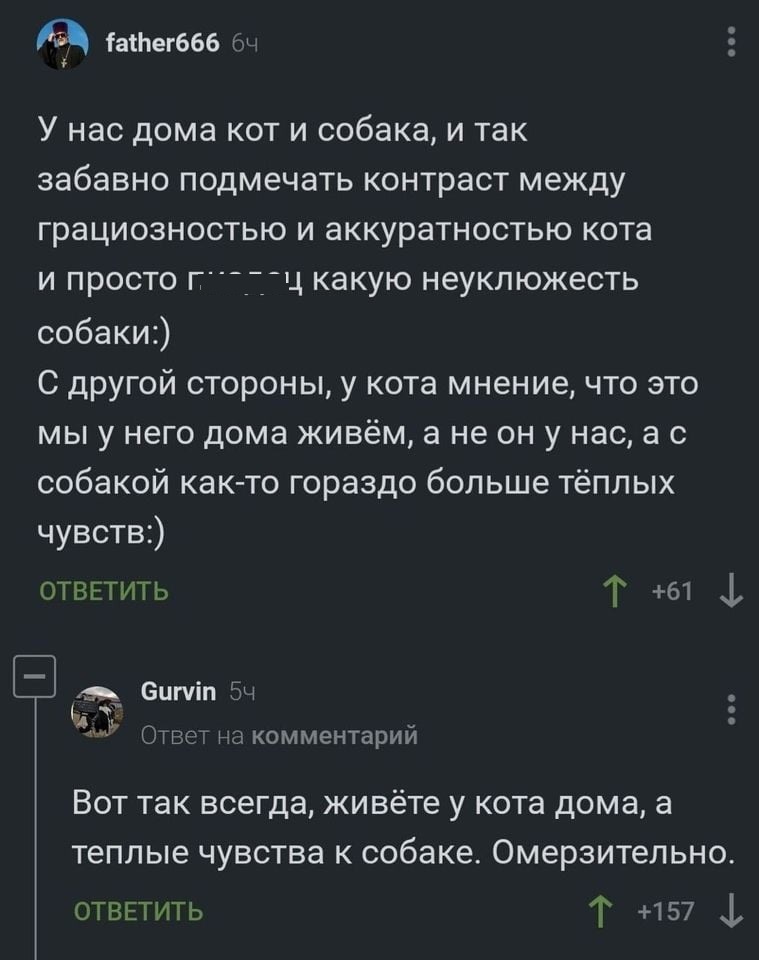Open the overflow menu on Gurvin's reply
759x960 pixels.
(x=732, y=707)
